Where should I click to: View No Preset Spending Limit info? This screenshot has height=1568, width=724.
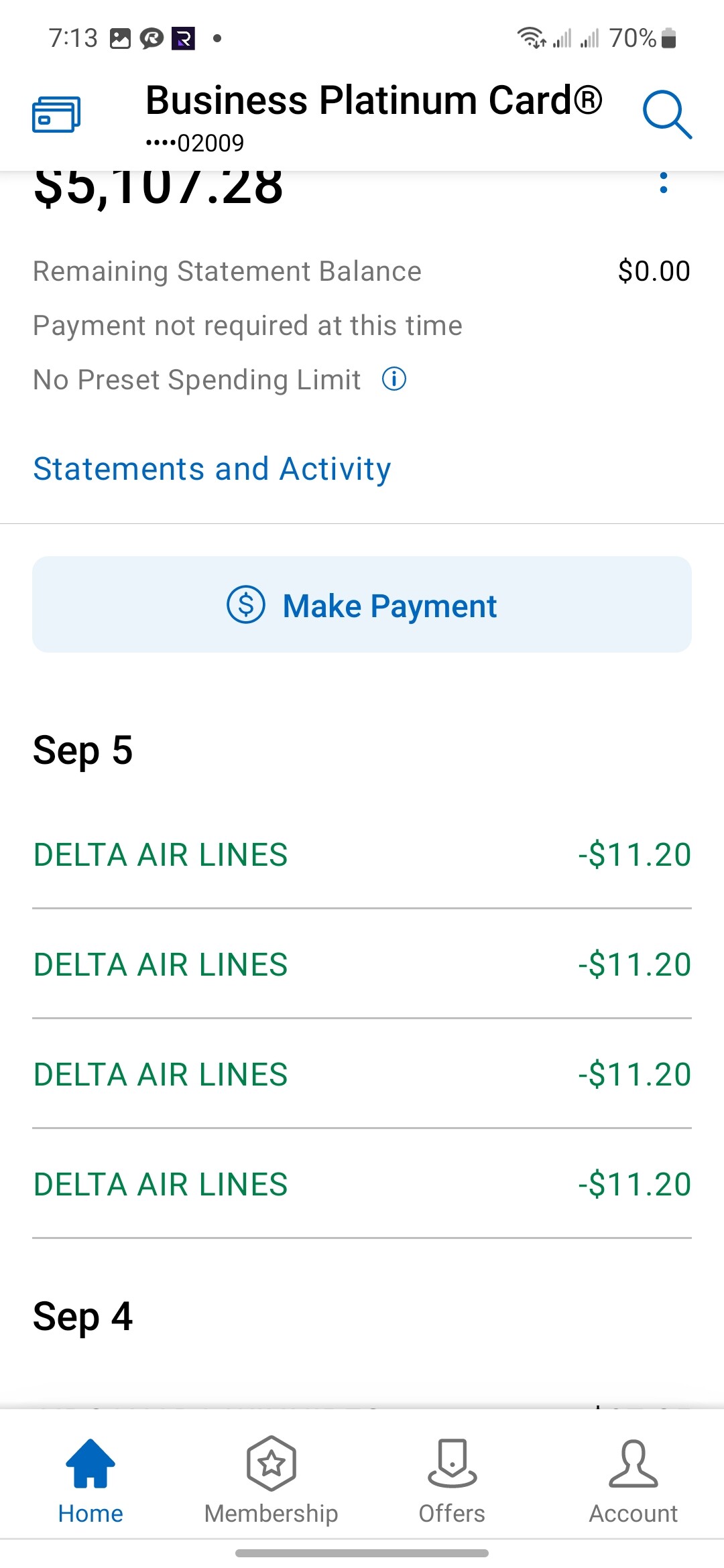[394, 379]
